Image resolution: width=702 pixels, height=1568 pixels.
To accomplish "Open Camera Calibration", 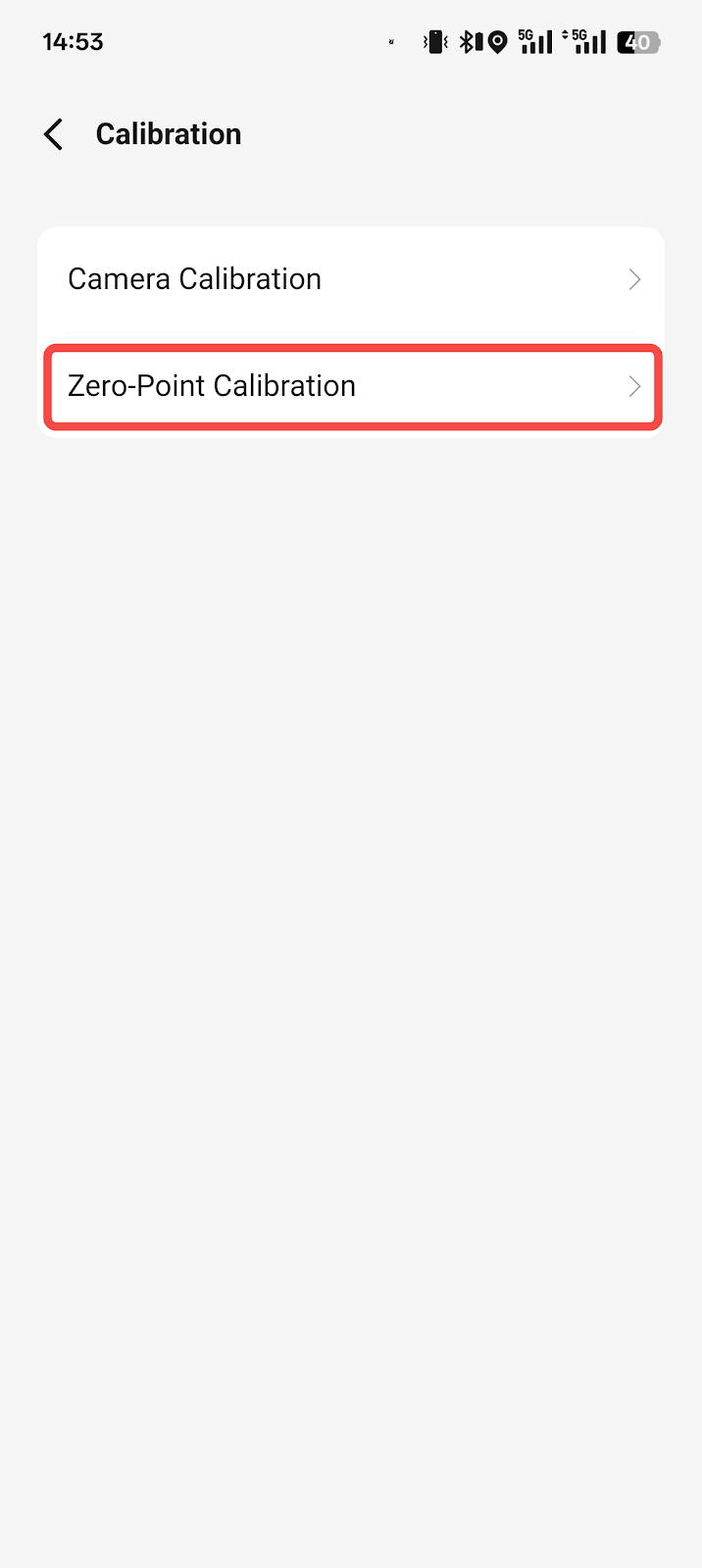I will click(351, 279).
